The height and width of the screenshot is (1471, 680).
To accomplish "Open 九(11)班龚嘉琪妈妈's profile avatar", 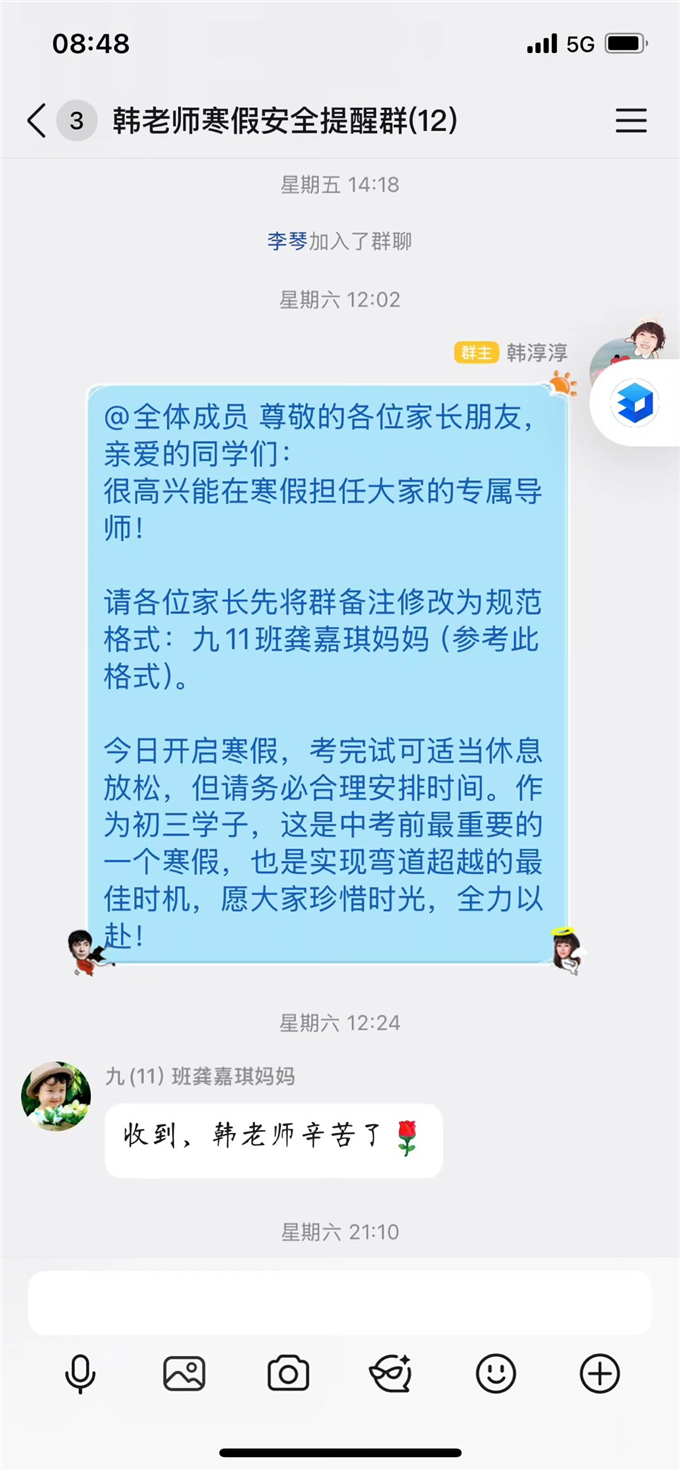I will [x=56, y=1096].
